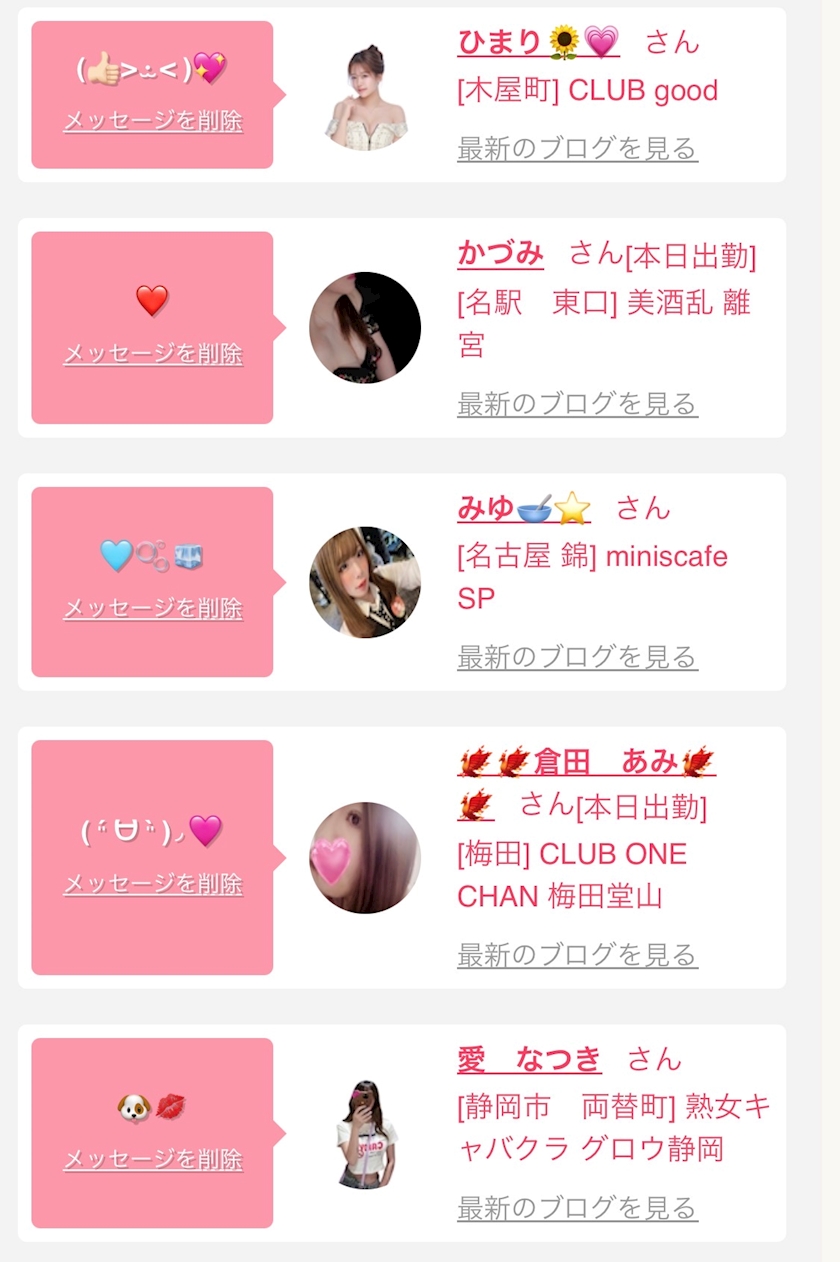Image resolution: width=840 pixels, height=1262 pixels.
Task: See the latest blog from みゆ
Action: (577, 657)
